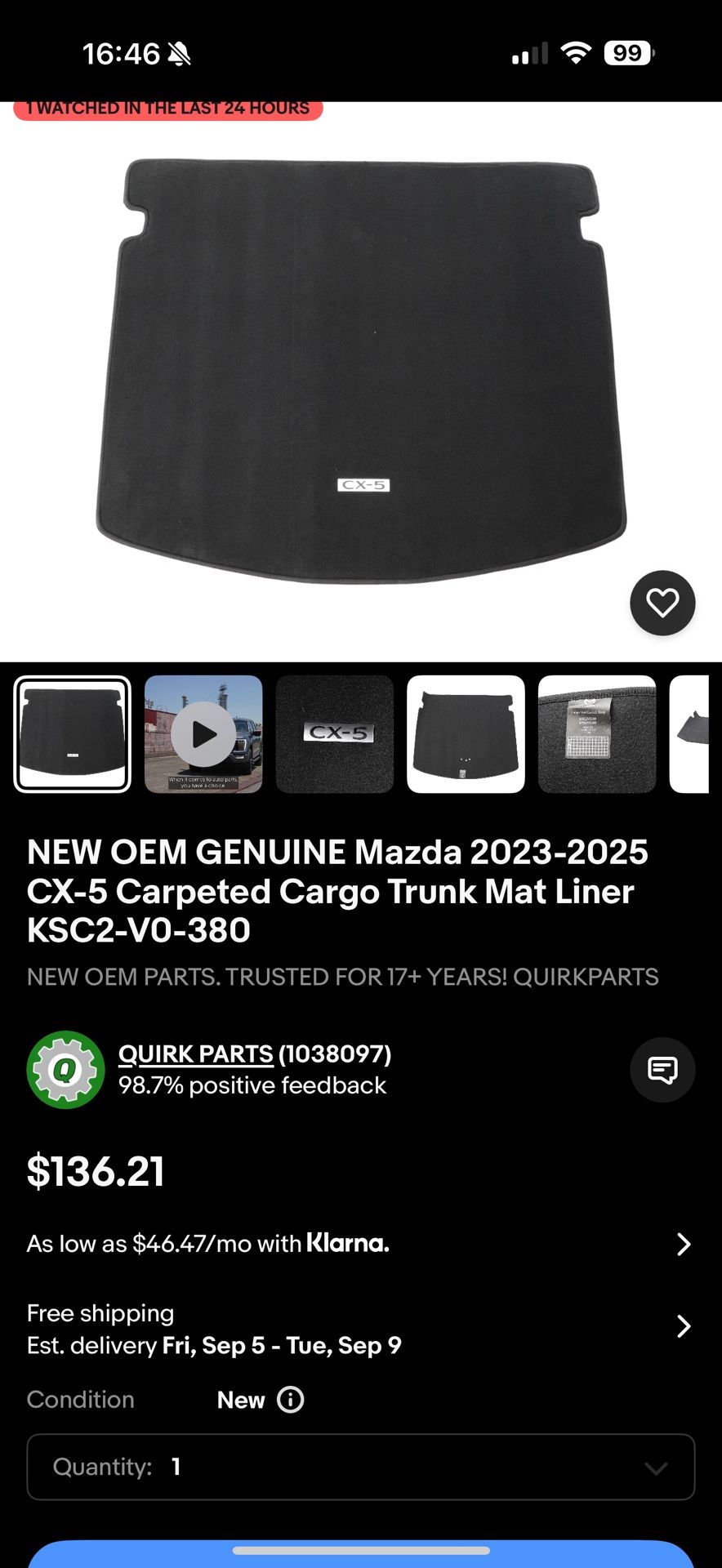Screen dimensions: 722x1568
Task: Open the Quantity dropdown
Action: (360, 1467)
